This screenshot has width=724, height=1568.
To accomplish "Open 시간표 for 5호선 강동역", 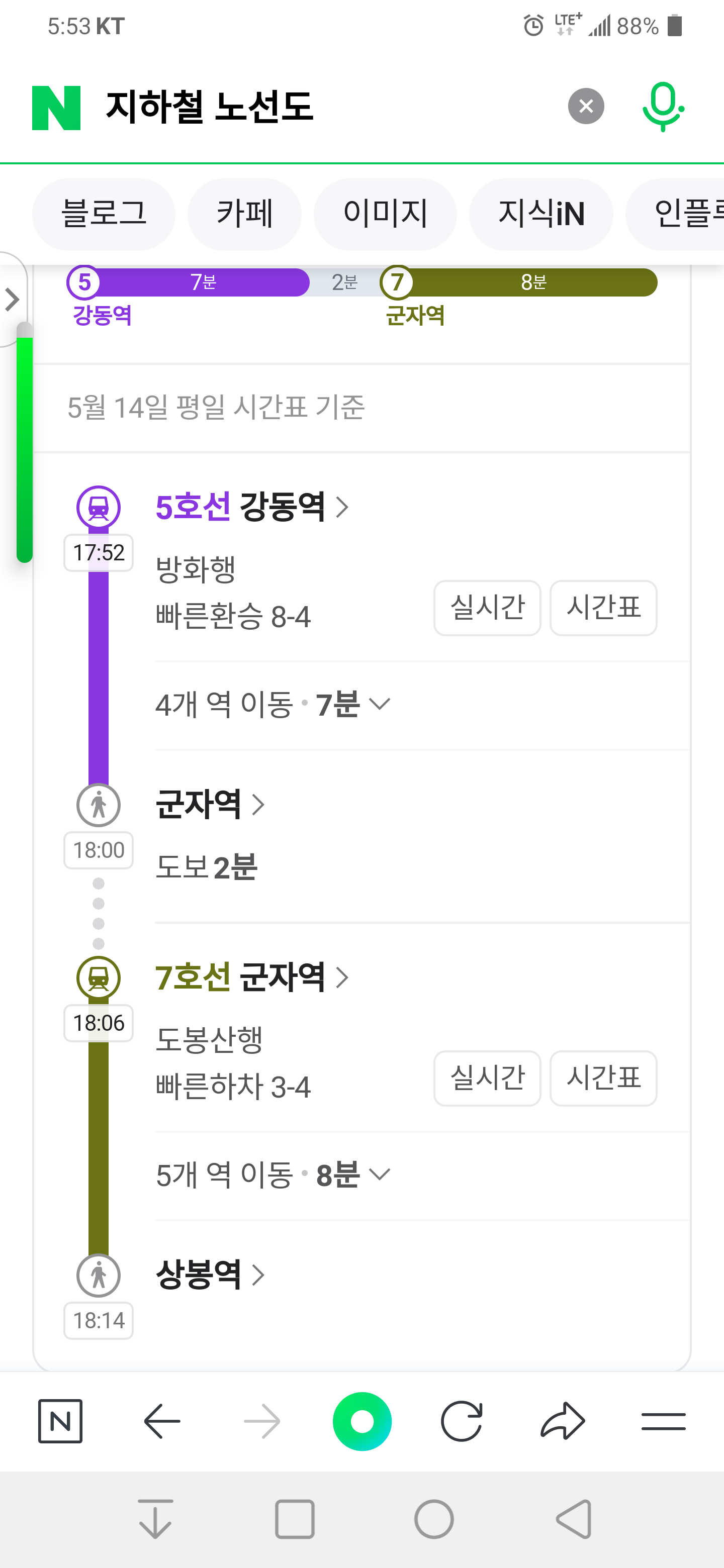I will click(x=603, y=608).
